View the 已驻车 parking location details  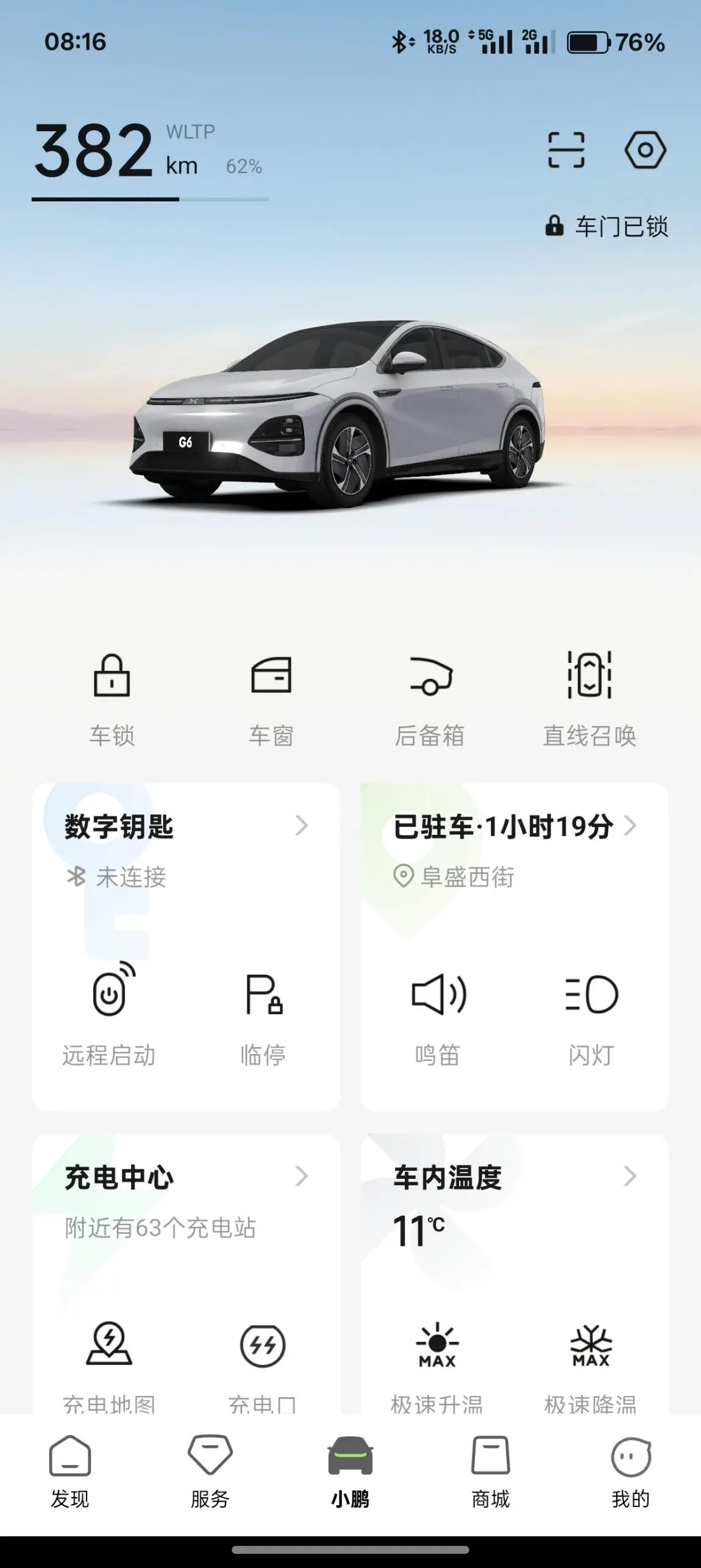(514, 828)
